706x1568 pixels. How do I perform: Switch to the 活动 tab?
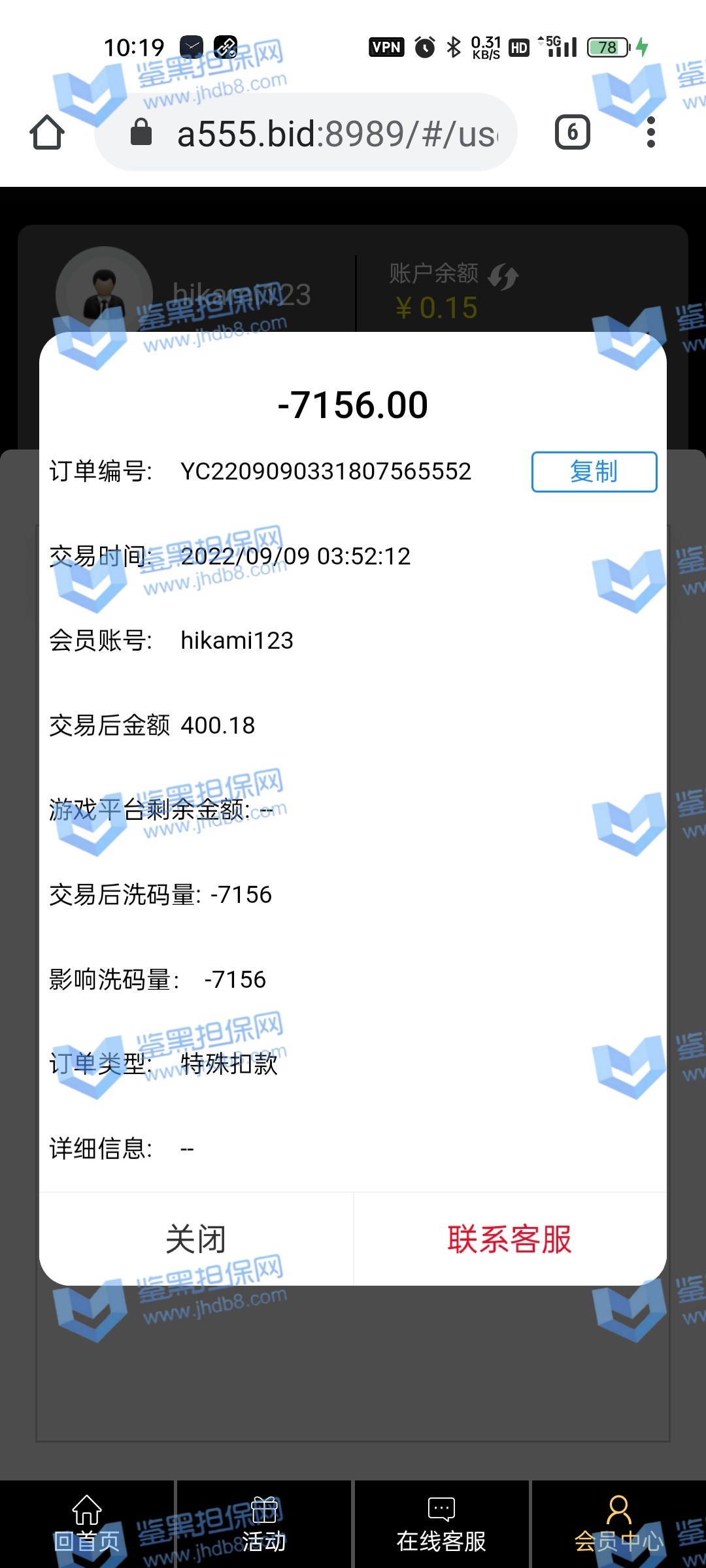click(x=264, y=1525)
